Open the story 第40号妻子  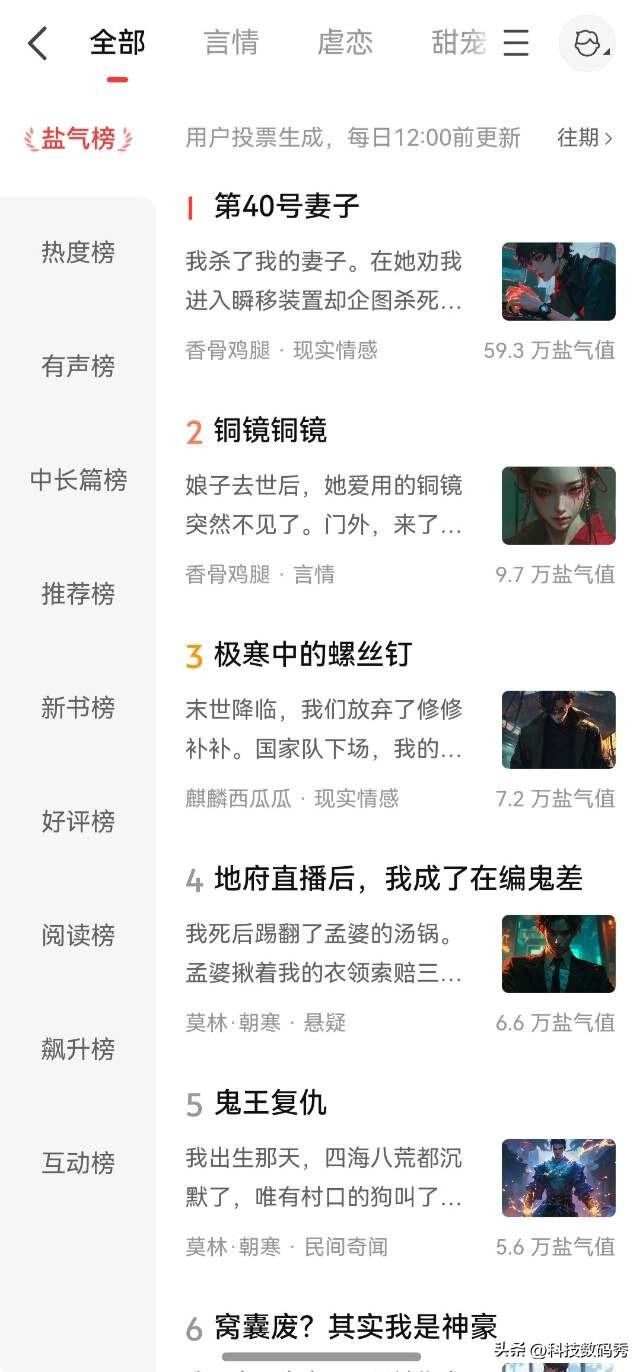pos(287,206)
